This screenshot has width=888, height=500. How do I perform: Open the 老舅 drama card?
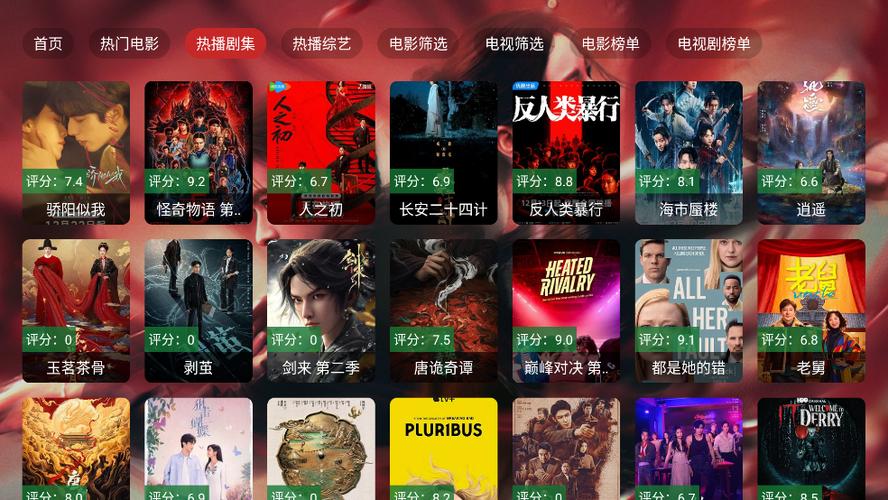click(811, 310)
